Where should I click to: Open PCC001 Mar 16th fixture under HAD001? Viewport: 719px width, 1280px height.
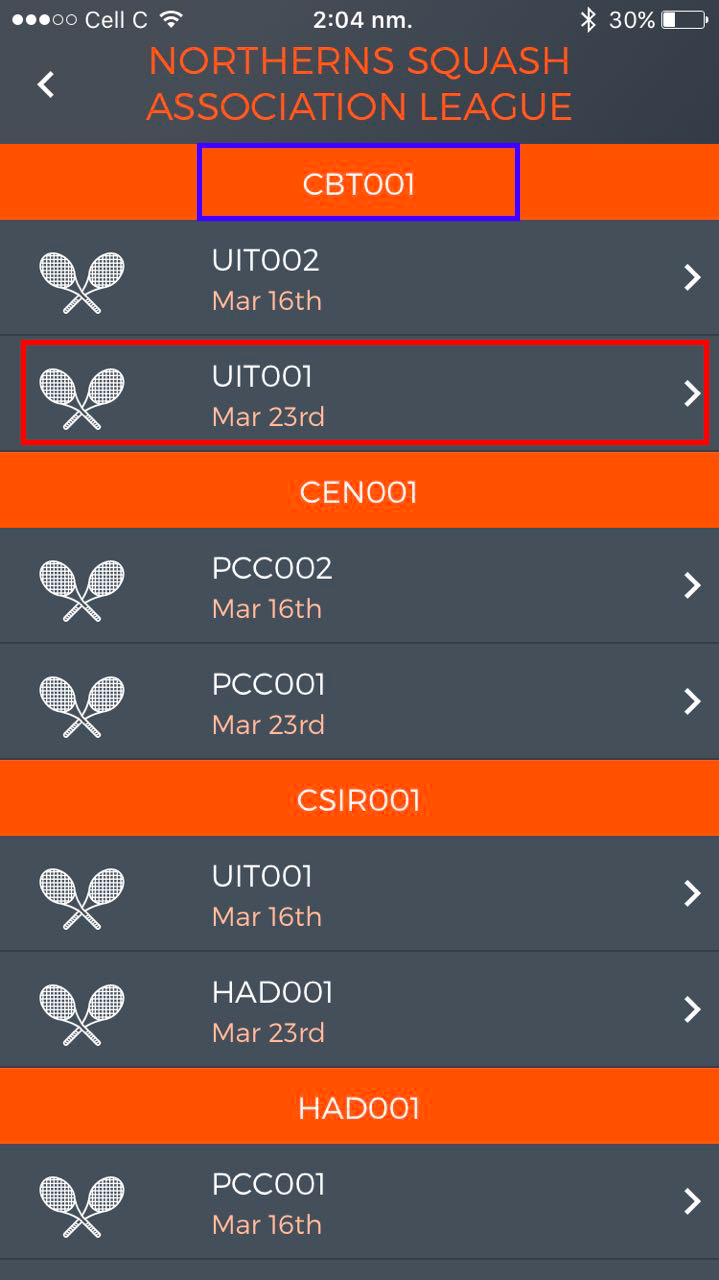pyautogui.click(x=359, y=1202)
